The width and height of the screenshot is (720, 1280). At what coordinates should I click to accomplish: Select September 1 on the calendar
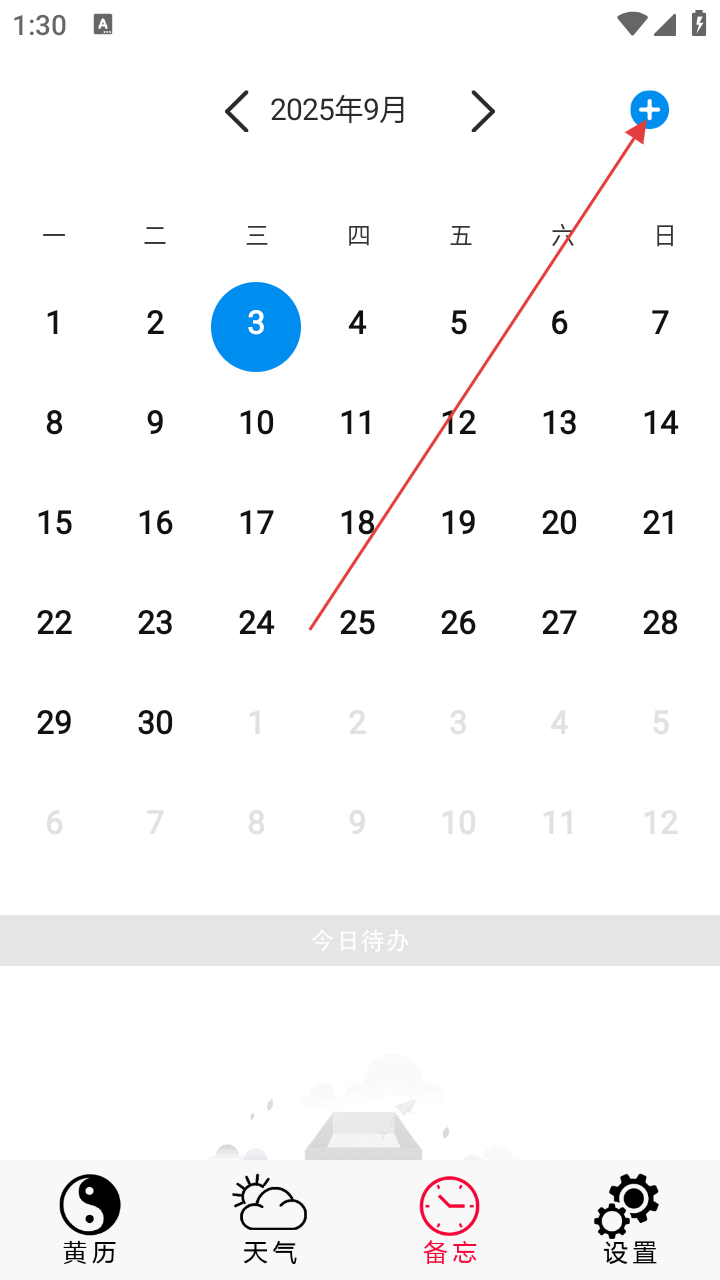pos(54,323)
